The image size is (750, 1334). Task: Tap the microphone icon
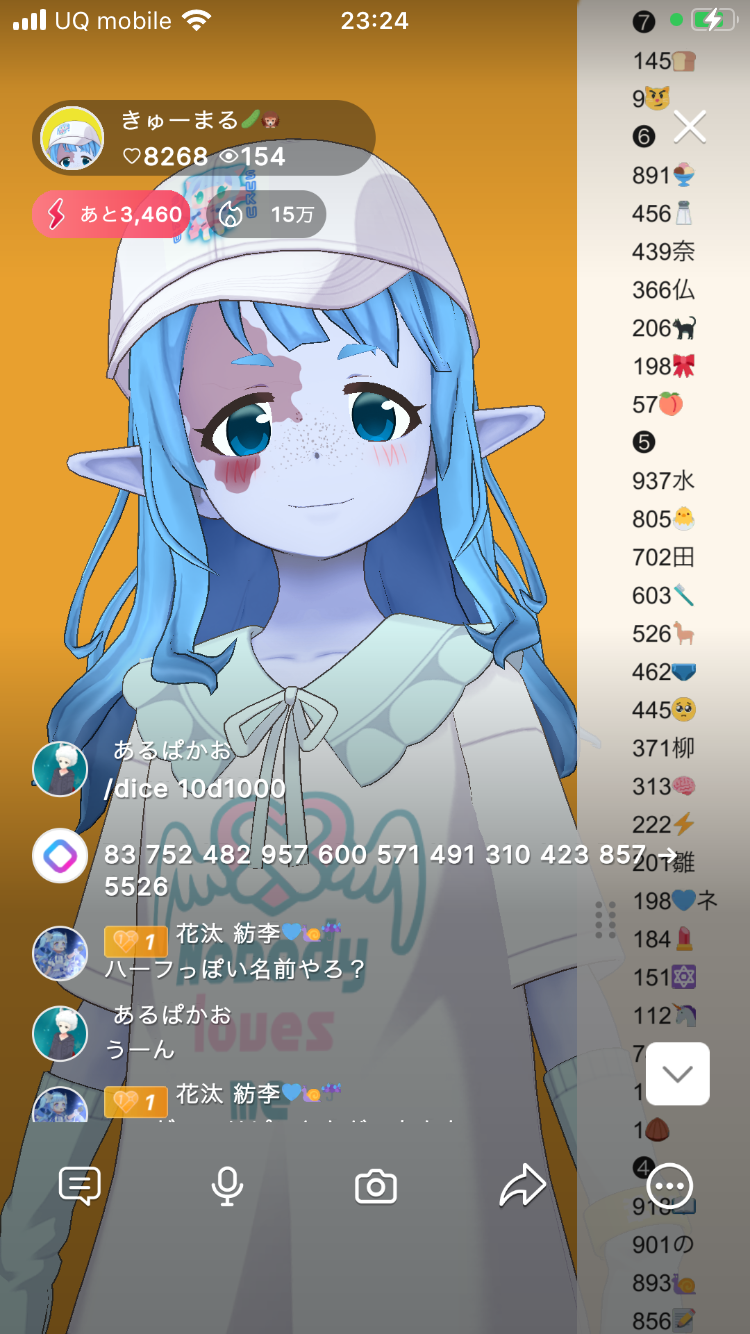click(x=227, y=1187)
